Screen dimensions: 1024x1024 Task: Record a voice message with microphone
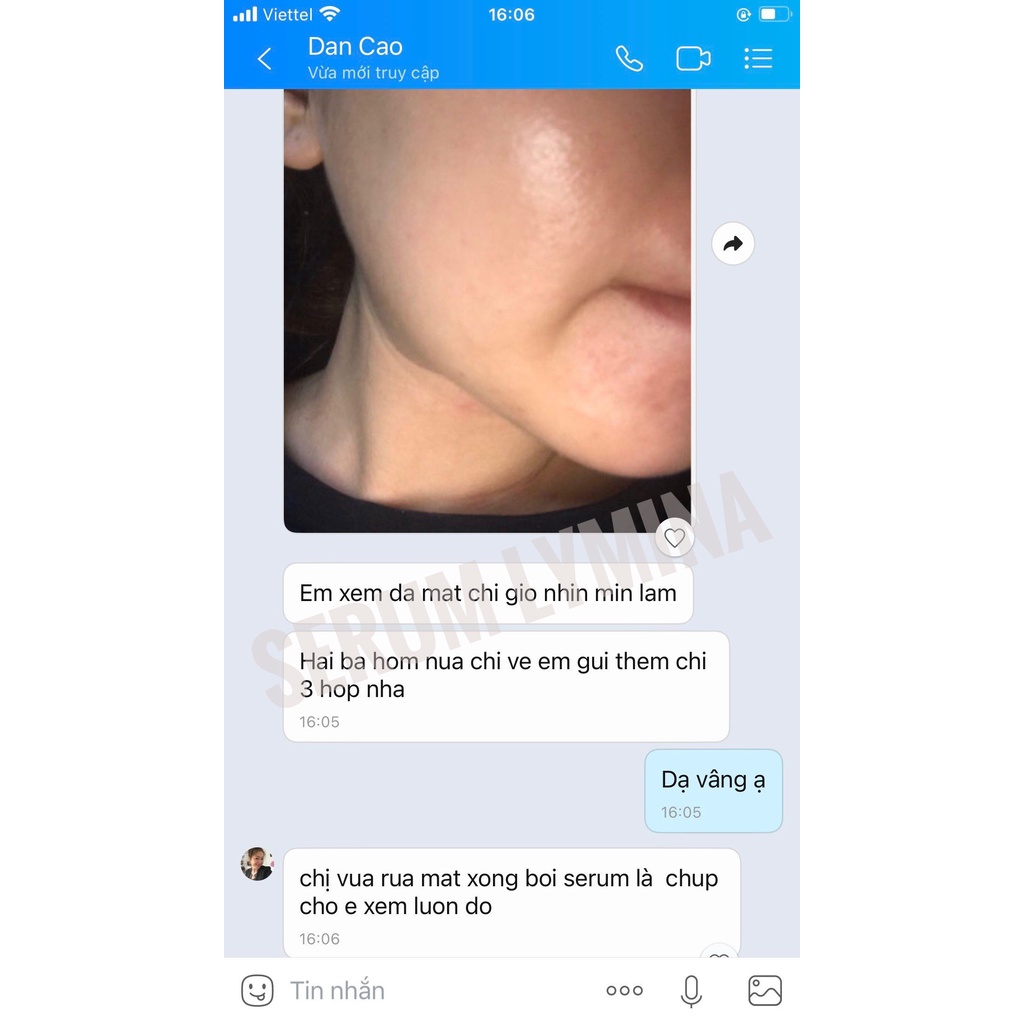click(x=691, y=991)
